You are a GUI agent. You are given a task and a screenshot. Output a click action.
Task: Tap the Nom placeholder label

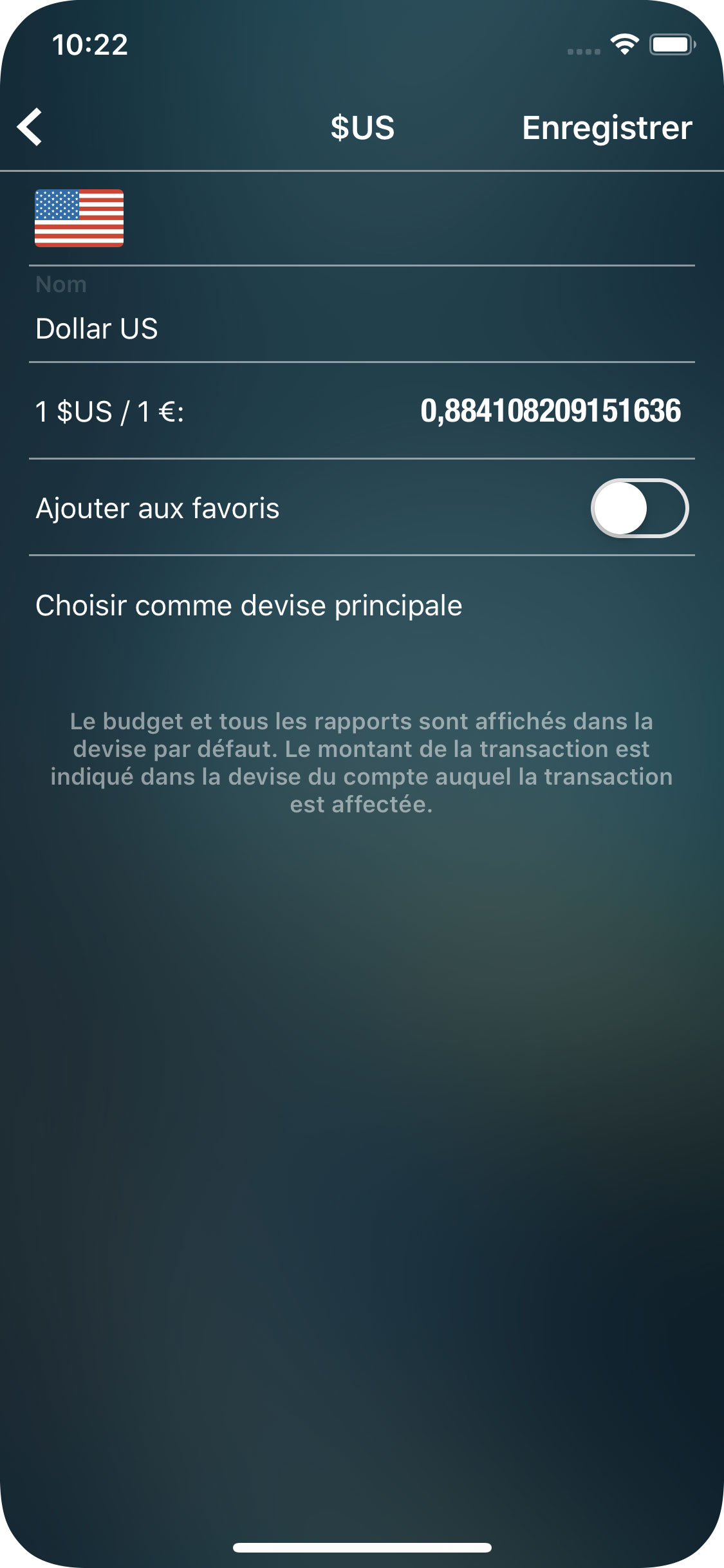click(x=61, y=284)
